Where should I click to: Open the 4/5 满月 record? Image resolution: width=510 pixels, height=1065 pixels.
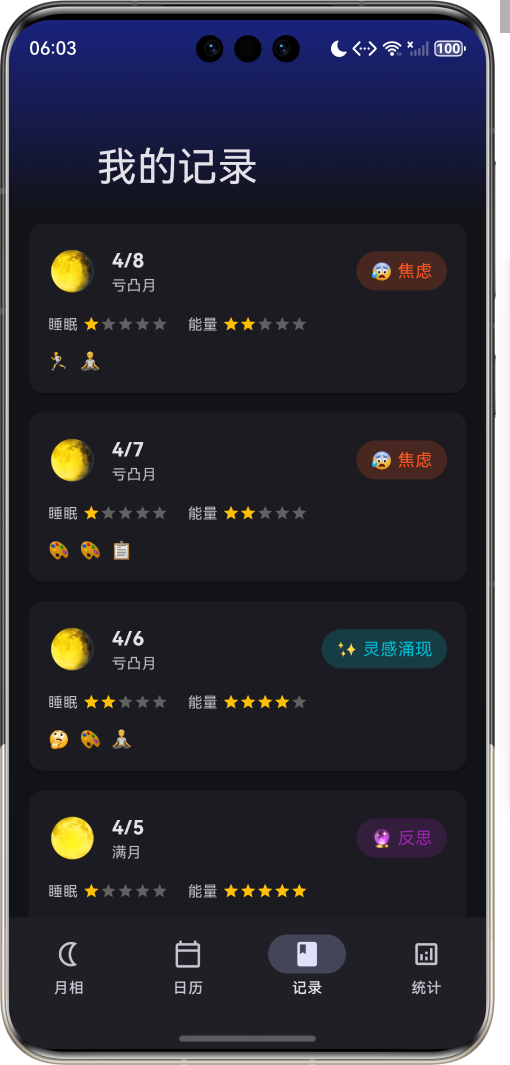click(x=247, y=854)
